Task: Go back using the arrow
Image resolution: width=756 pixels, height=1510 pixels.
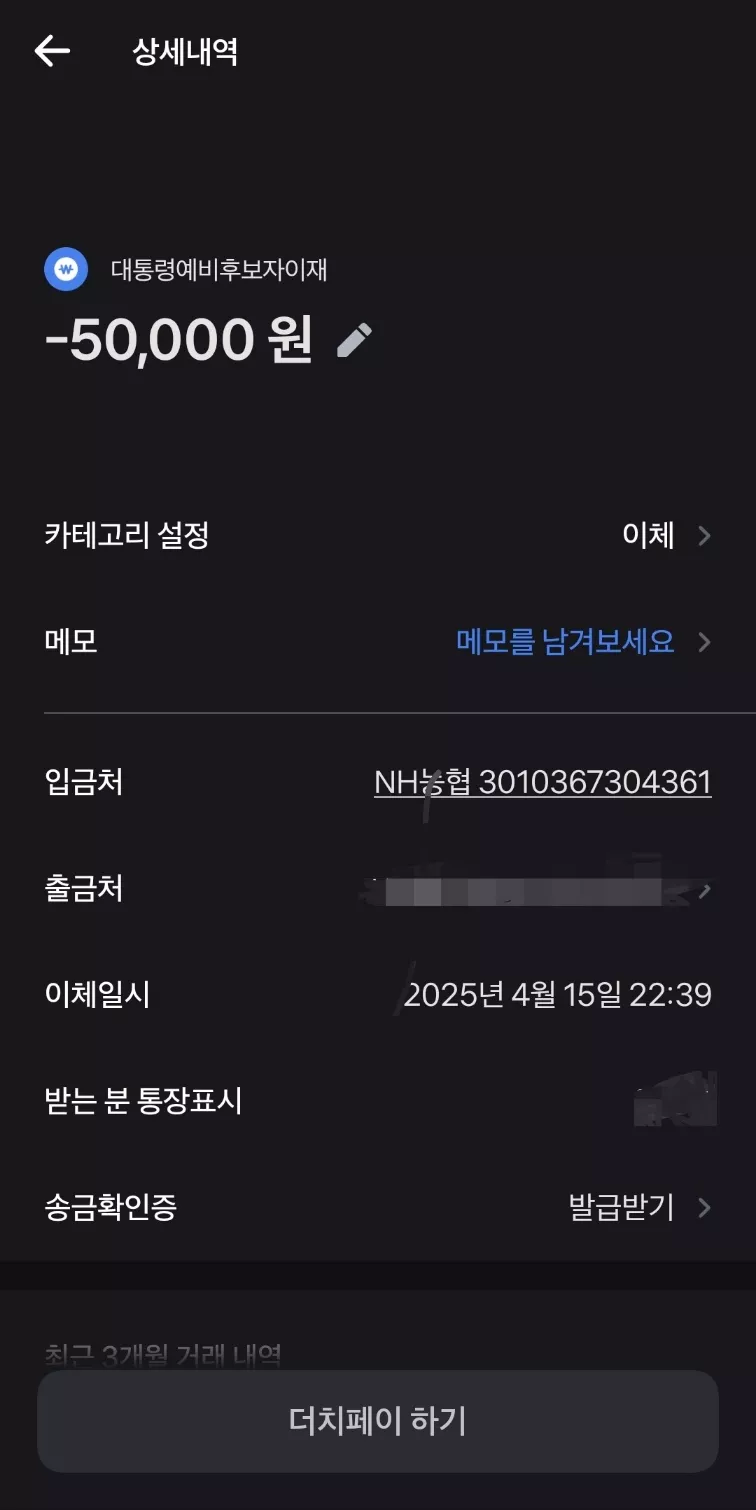Action: click(x=52, y=51)
